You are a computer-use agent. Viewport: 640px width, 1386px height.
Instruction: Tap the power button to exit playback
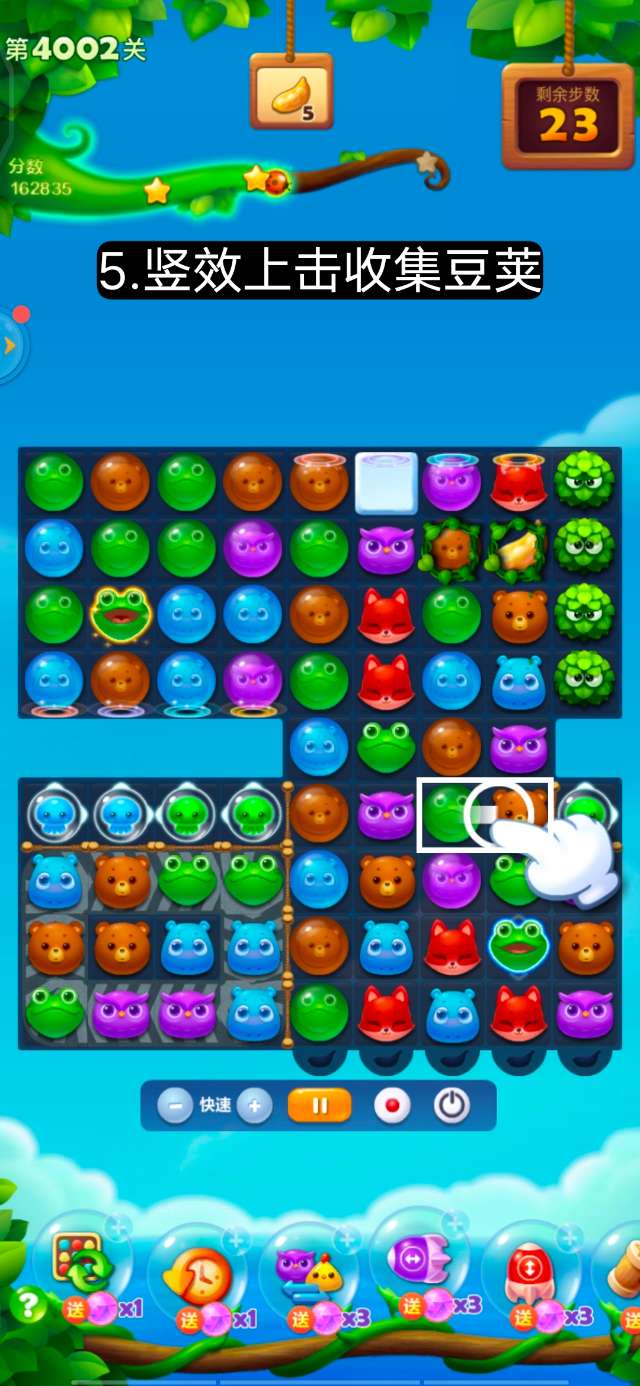[452, 1106]
